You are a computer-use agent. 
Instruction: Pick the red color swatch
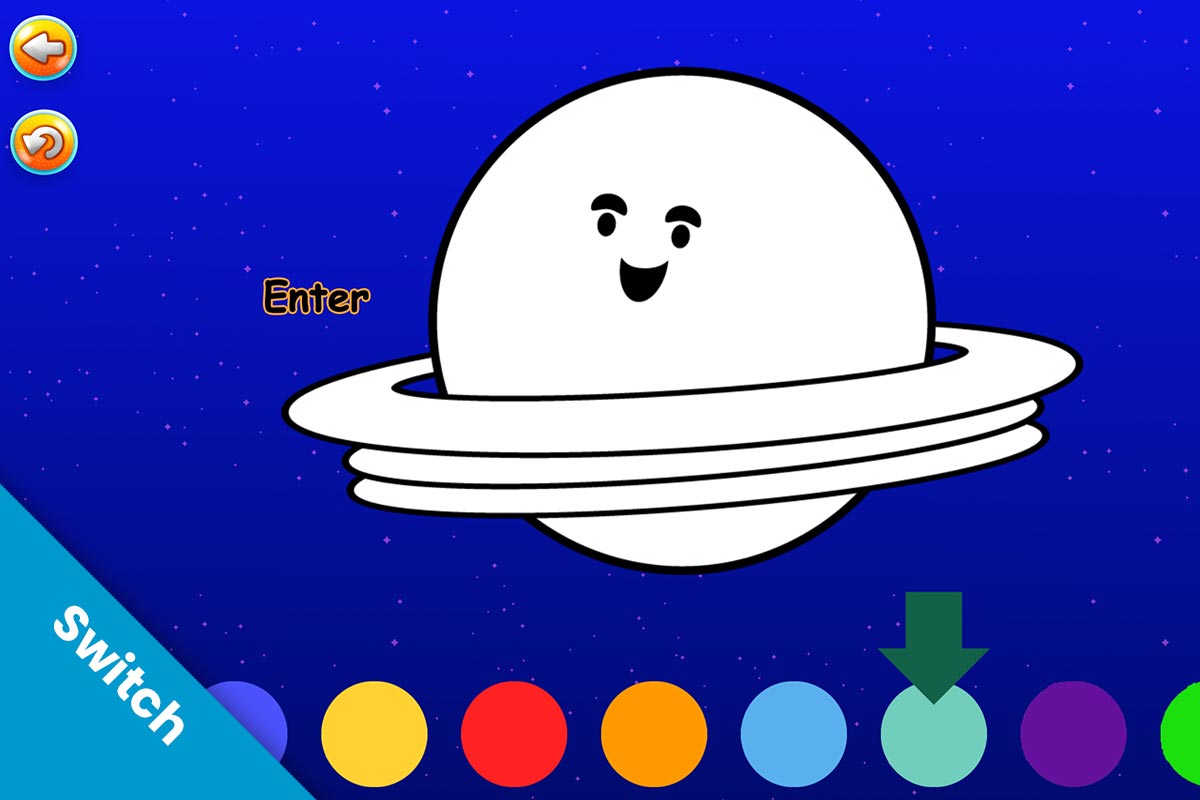tap(514, 734)
